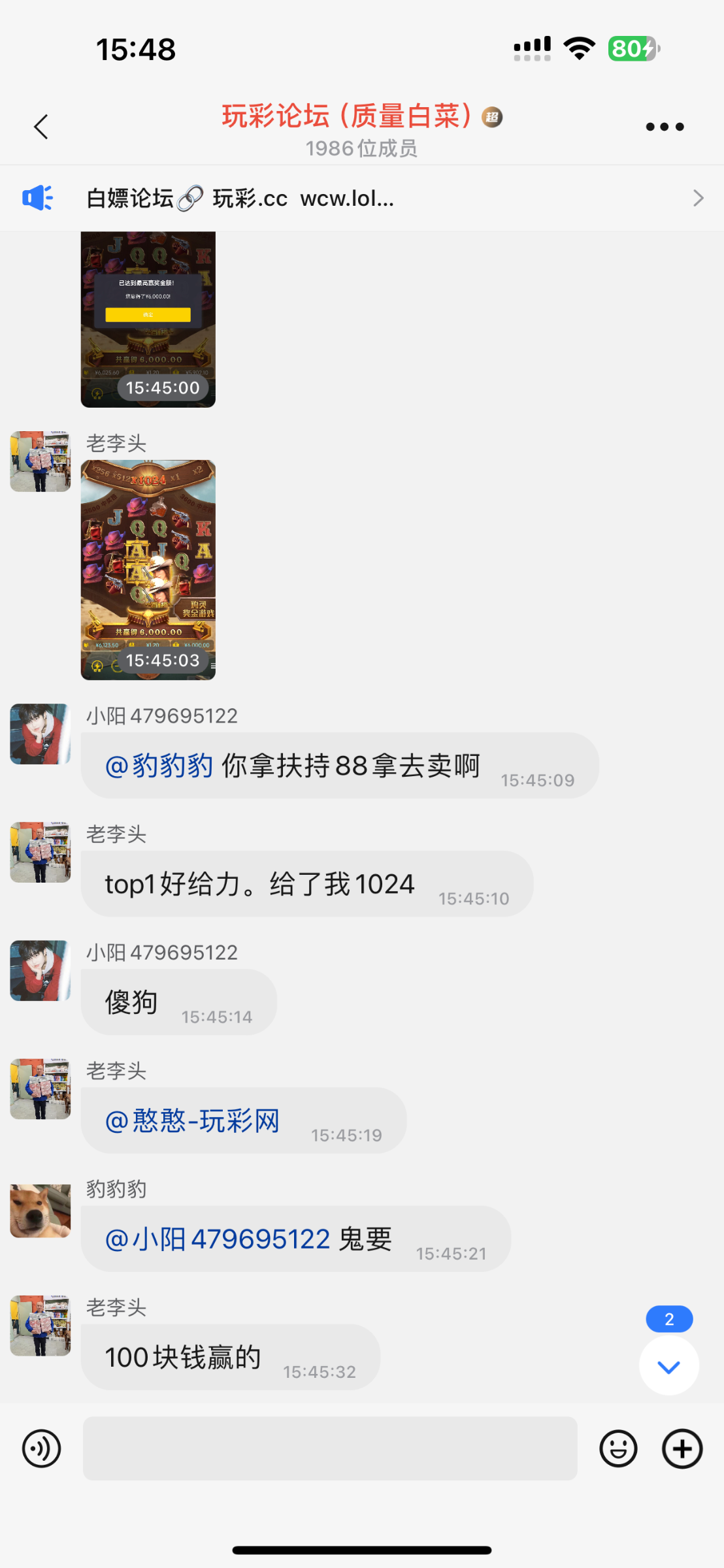Tap the @豹豹豹 mention link
Screen dimensions: 724x1568
click(x=159, y=766)
